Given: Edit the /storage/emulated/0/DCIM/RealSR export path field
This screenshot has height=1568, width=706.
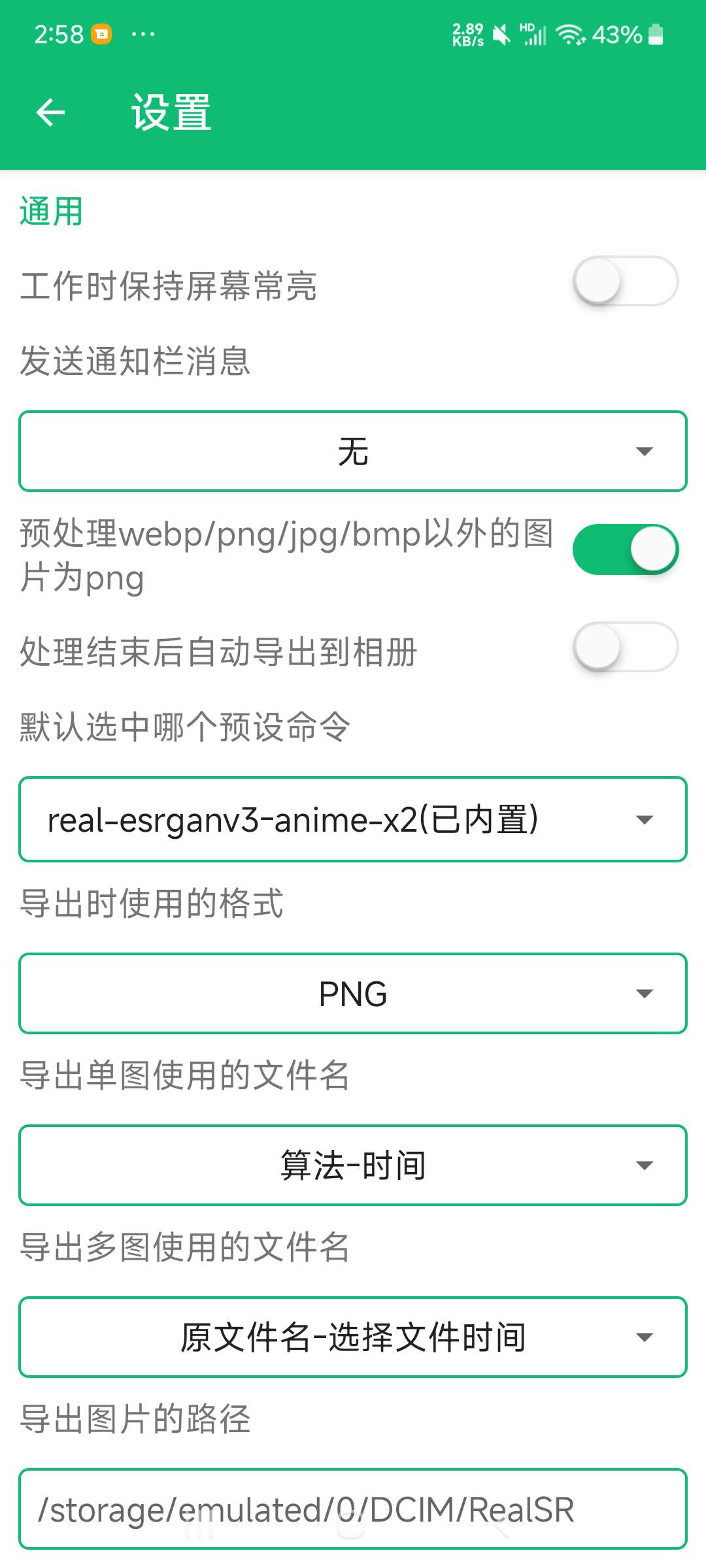Looking at the screenshot, I should coord(353,1509).
